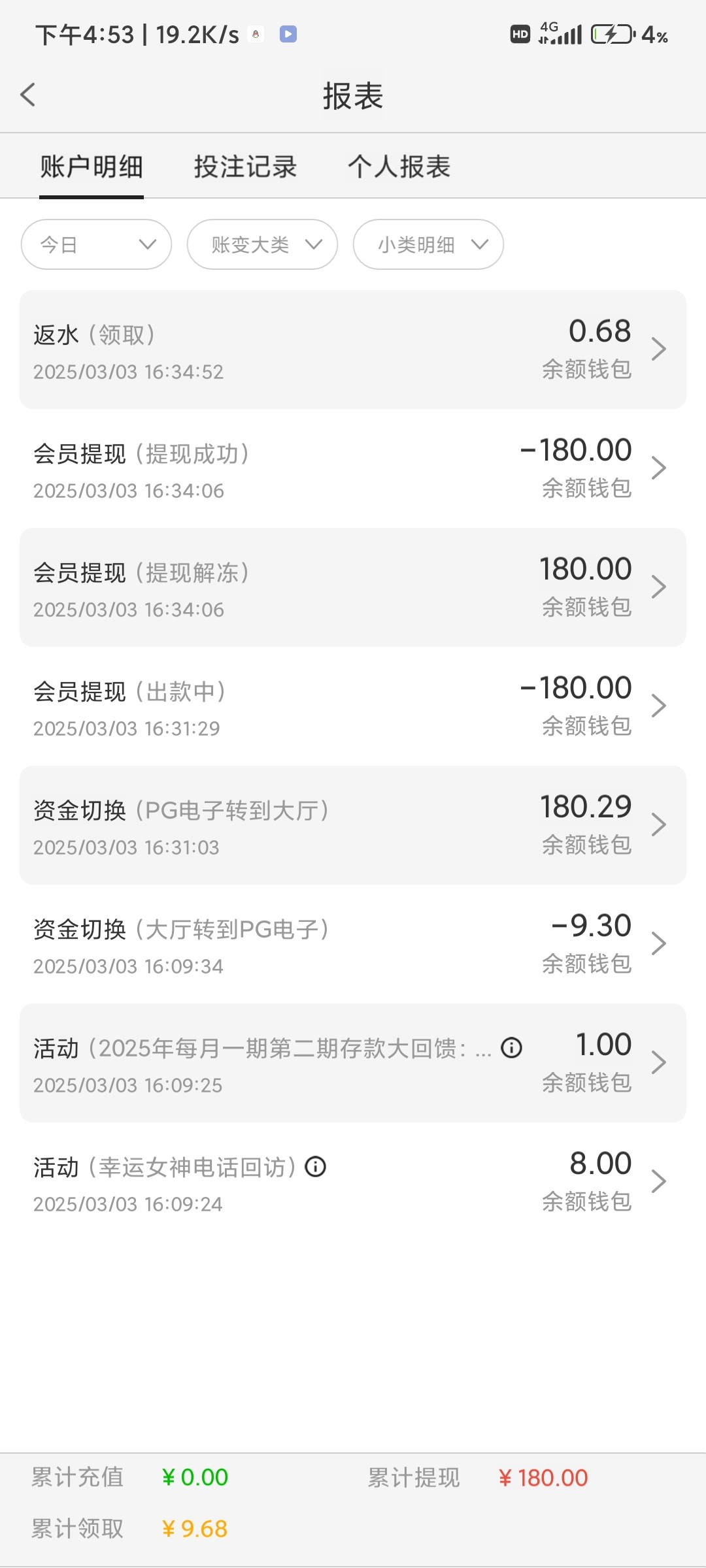
Task: Select the 账户明细 tab
Action: click(92, 167)
